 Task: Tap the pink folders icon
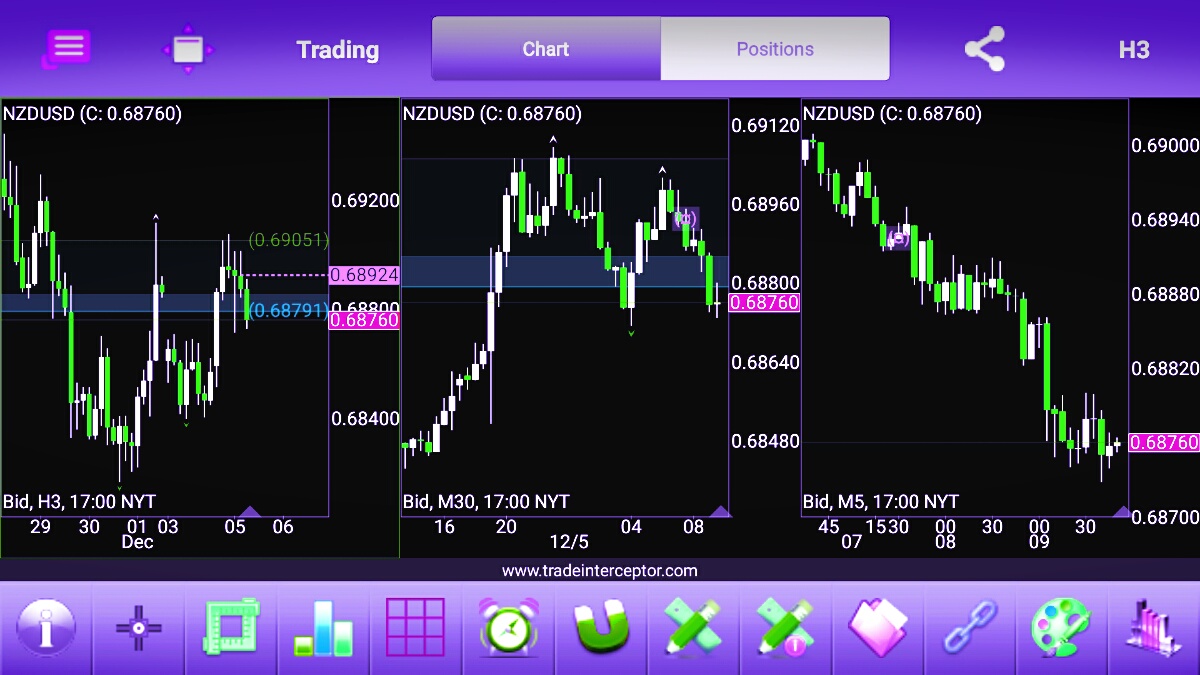(877, 628)
